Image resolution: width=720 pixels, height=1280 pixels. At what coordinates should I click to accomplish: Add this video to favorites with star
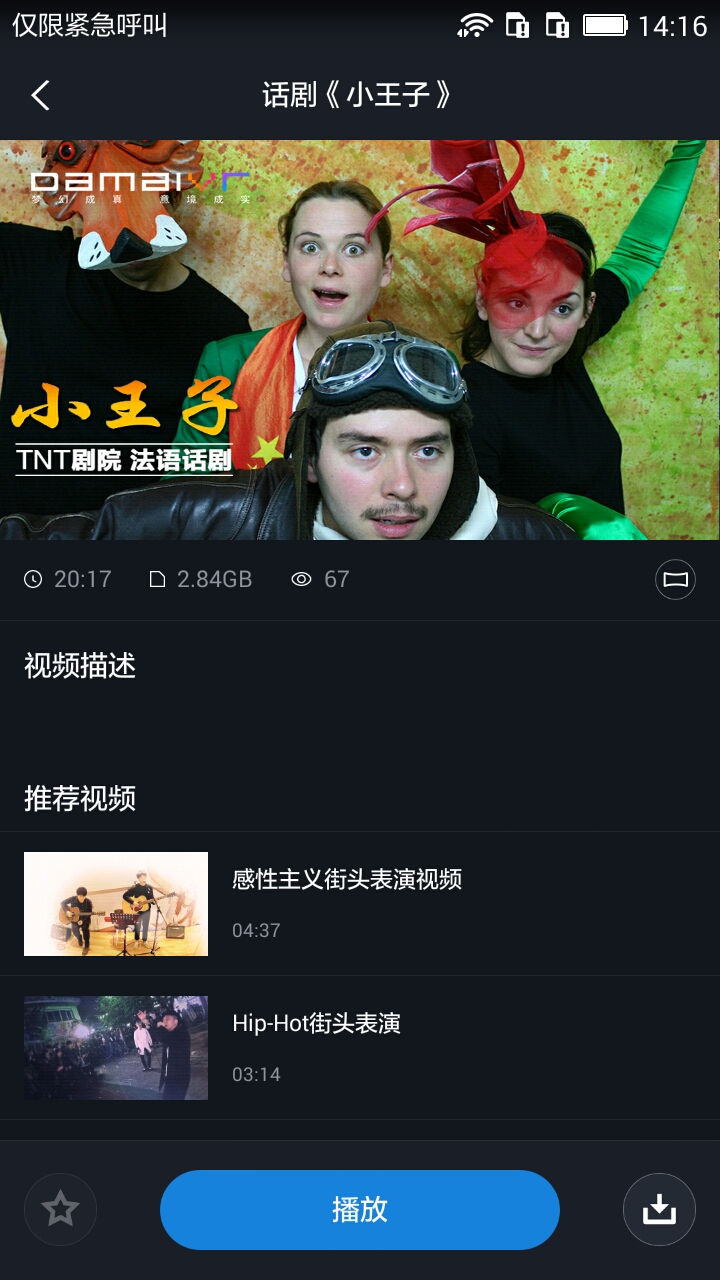click(60, 1210)
